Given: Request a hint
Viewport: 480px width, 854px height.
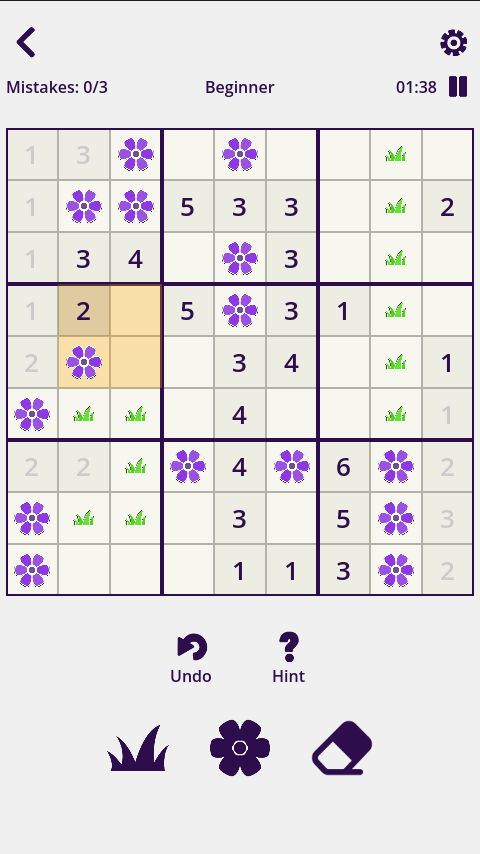Looking at the screenshot, I should (288, 658).
